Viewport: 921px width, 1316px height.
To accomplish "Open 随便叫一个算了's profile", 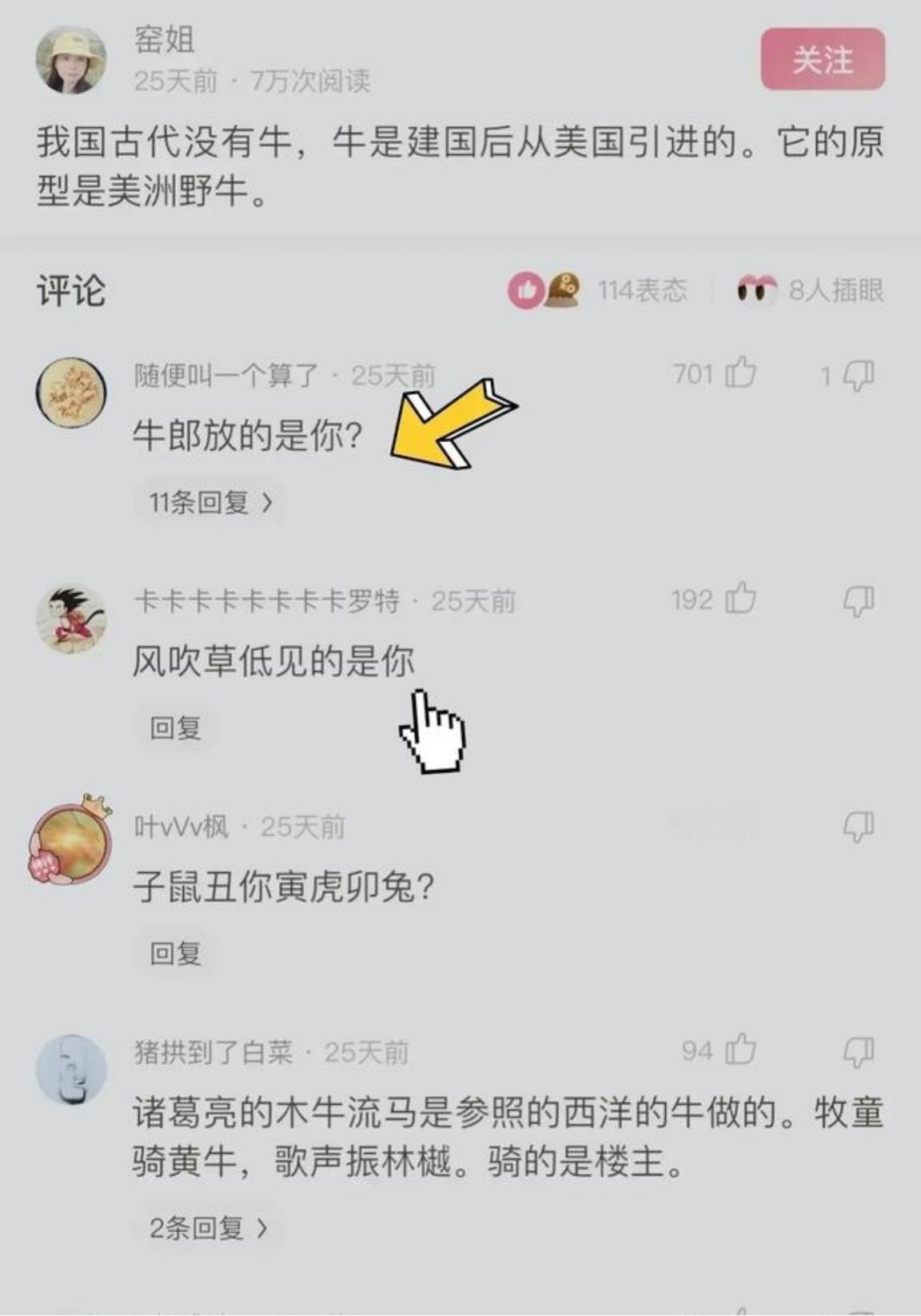I will point(232,373).
